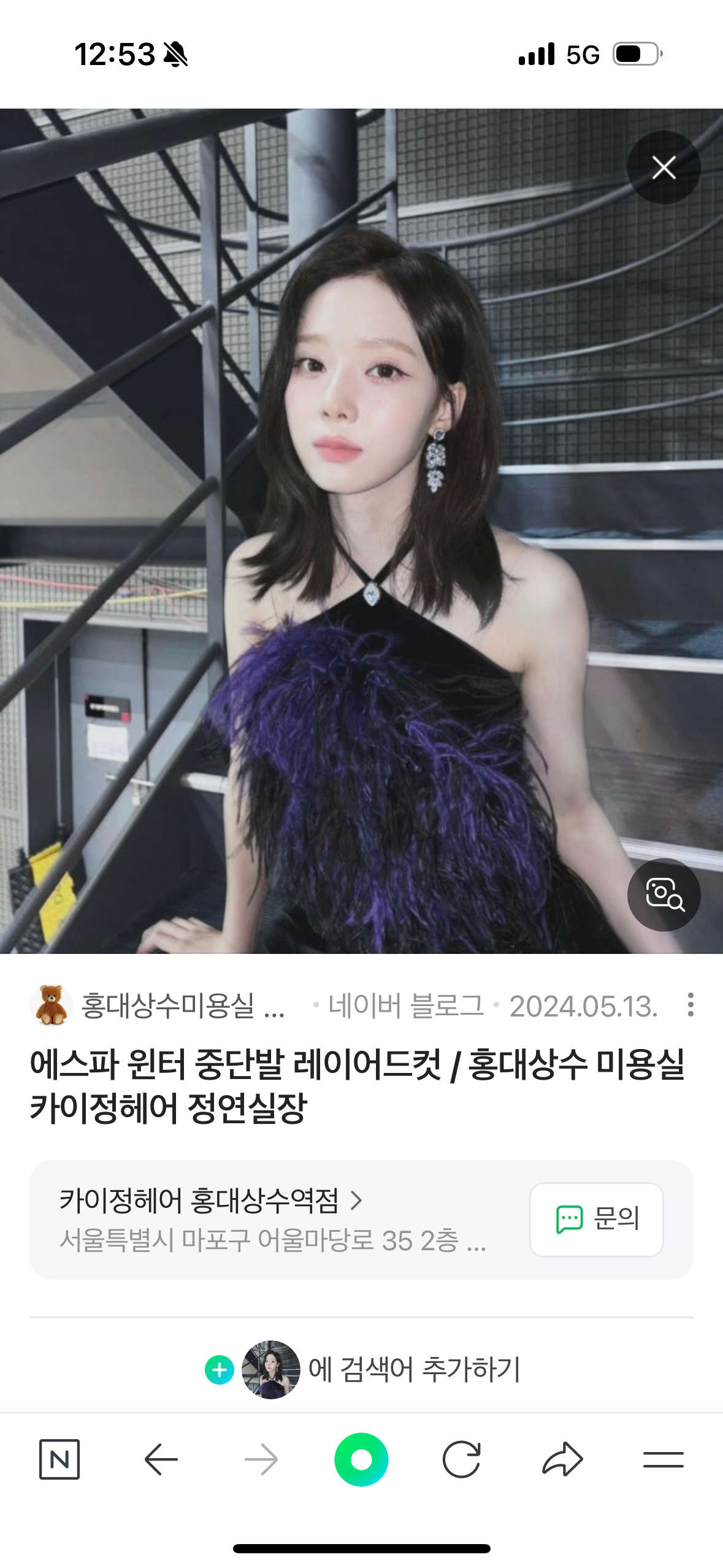Go to the Naver home N button

pyautogui.click(x=59, y=1459)
